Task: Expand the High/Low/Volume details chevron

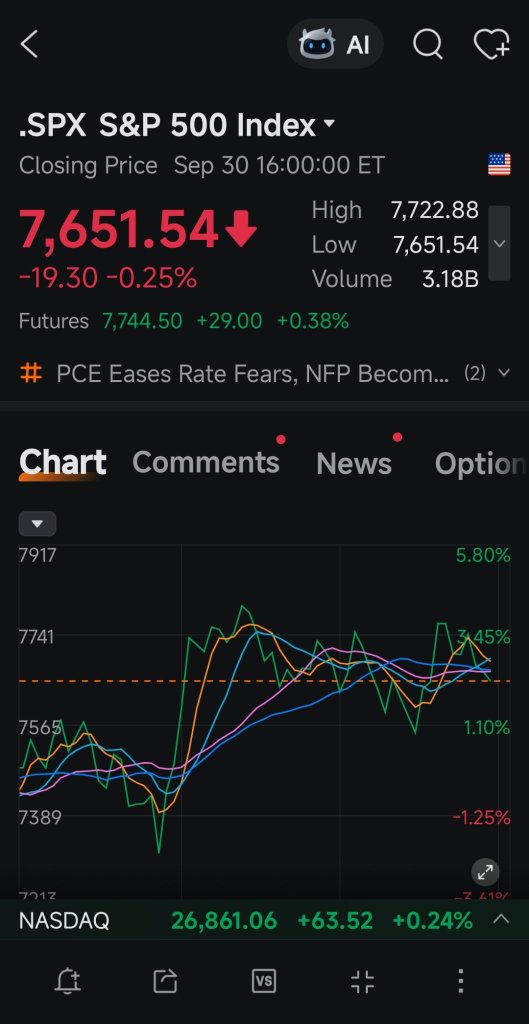Action: pyautogui.click(x=500, y=244)
